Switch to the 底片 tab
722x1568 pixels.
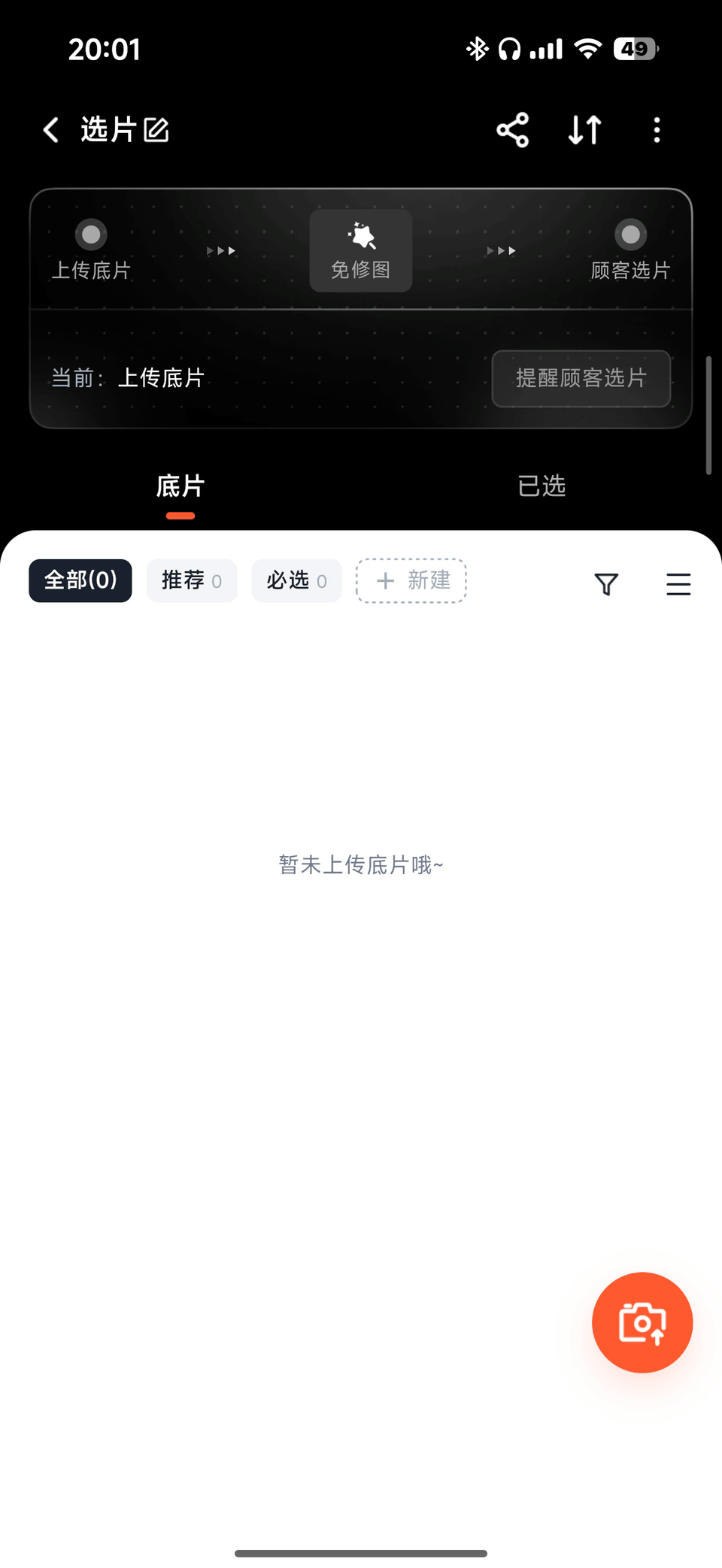(x=180, y=486)
